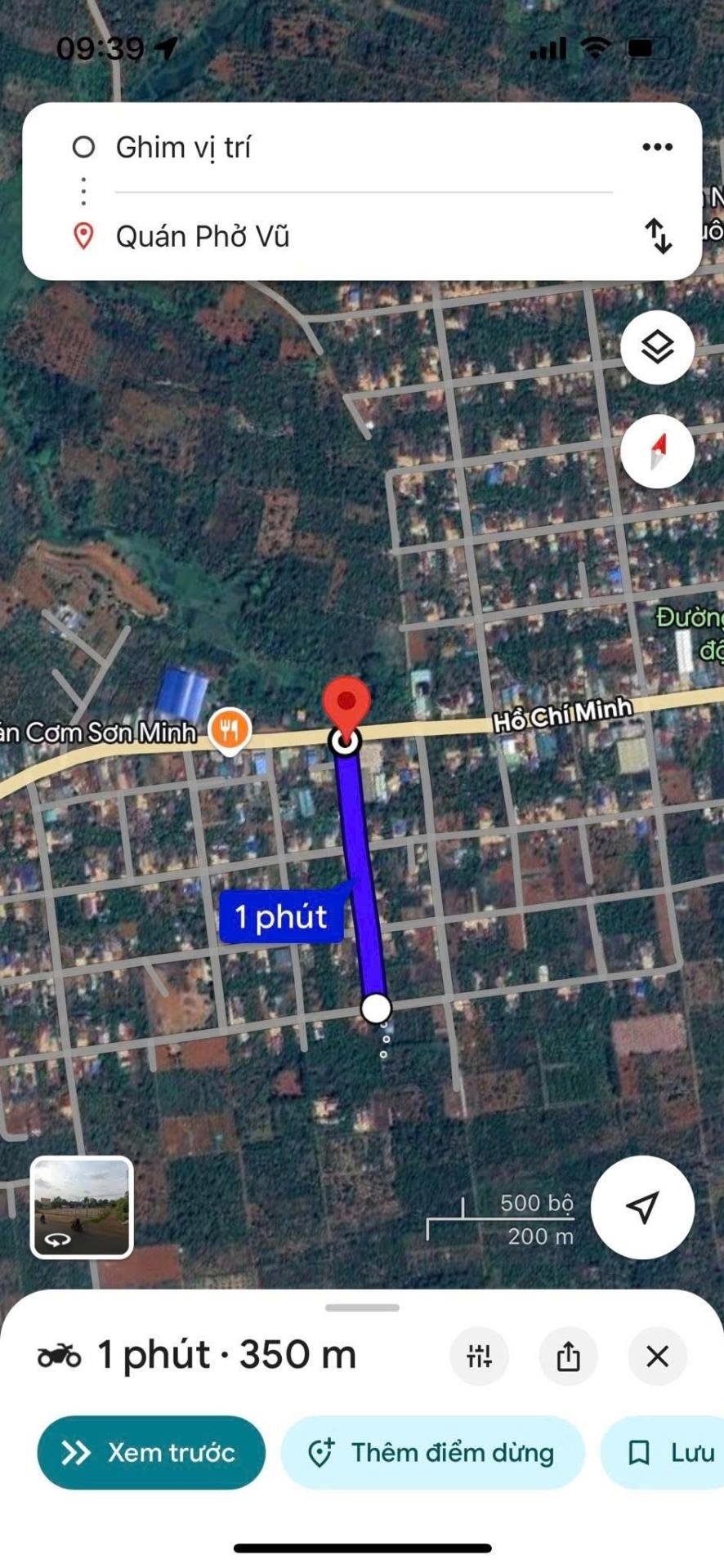This screenshot has height=1568, width=724.
Task: Open route options filter
Action: (480, 1356)
